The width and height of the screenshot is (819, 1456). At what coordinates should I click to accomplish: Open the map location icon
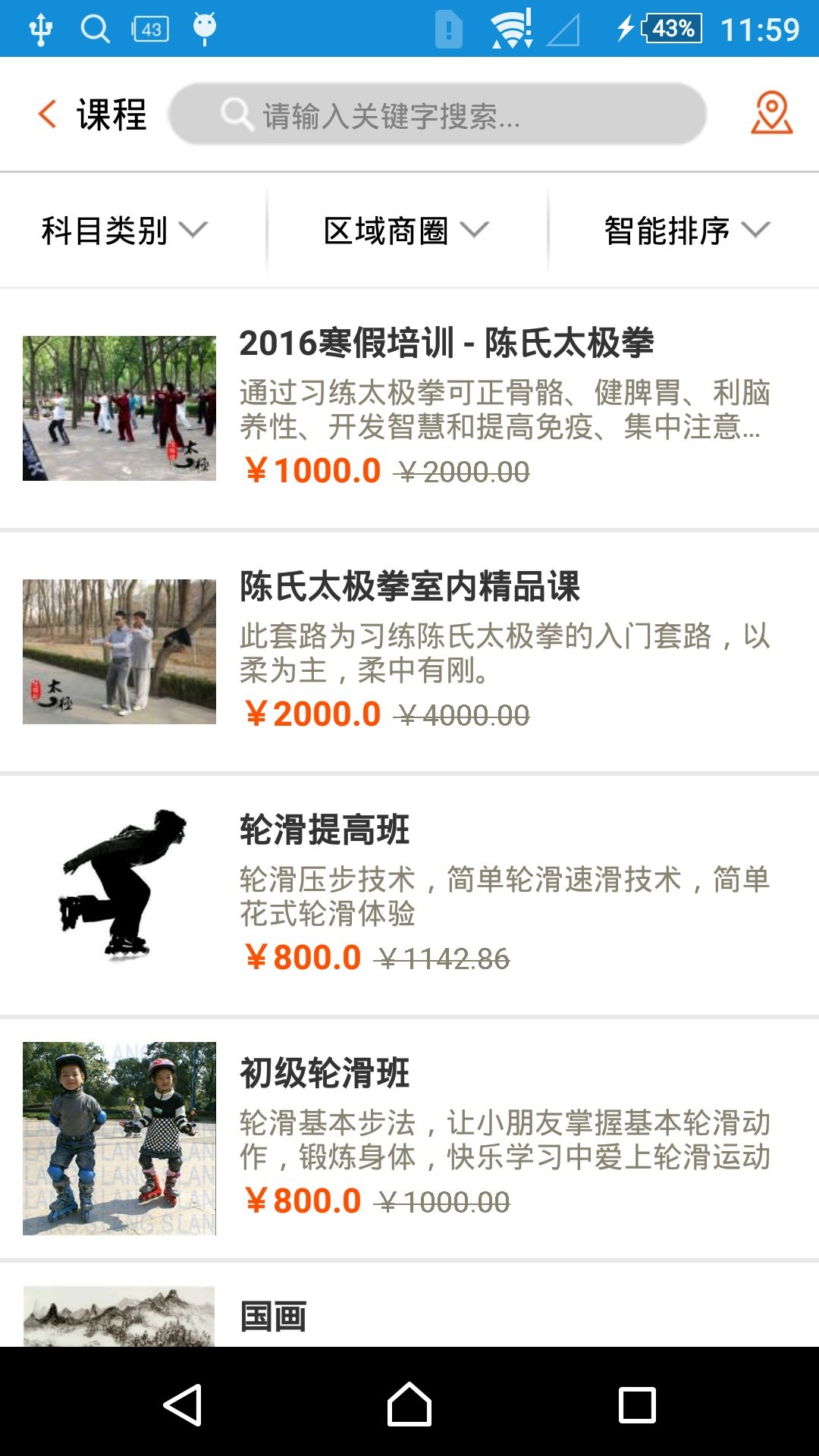(771, 113)
